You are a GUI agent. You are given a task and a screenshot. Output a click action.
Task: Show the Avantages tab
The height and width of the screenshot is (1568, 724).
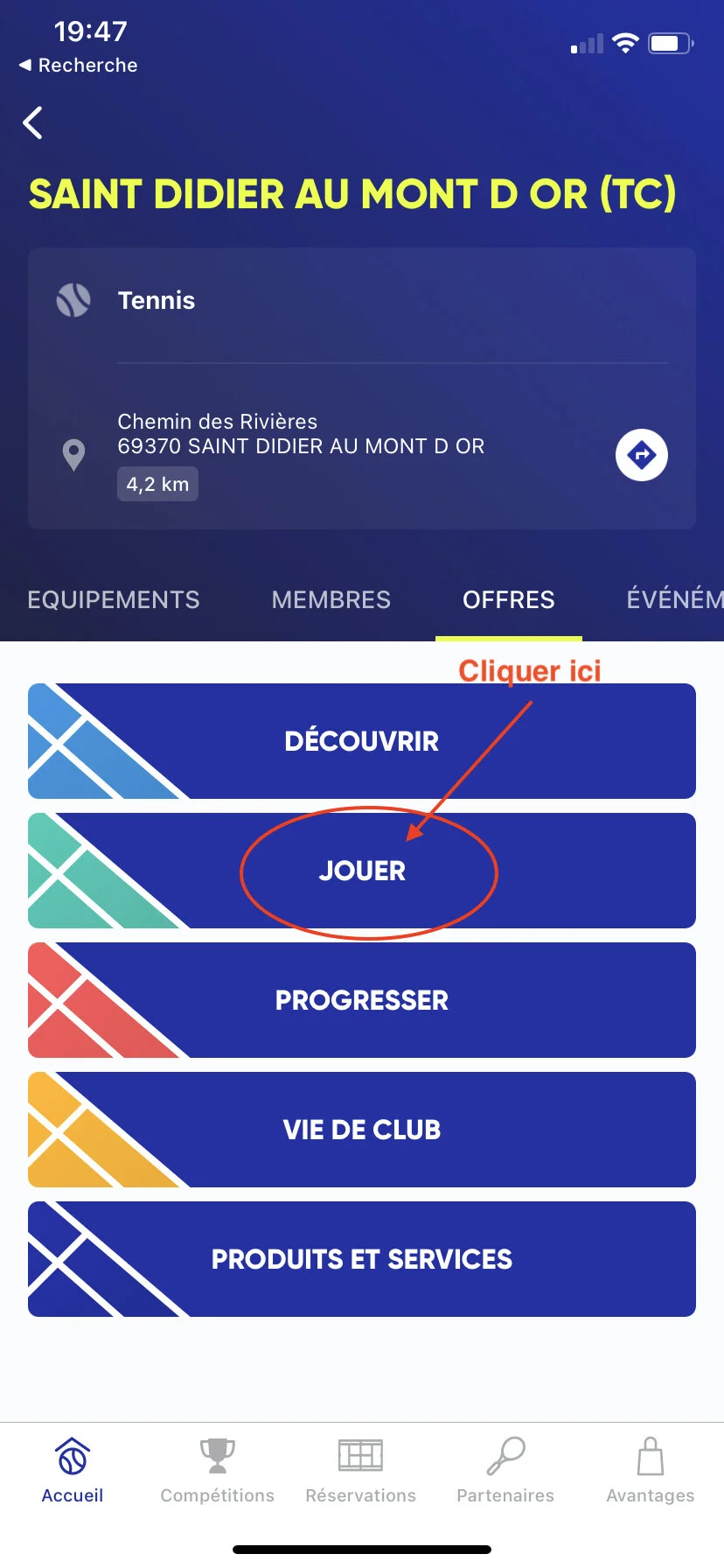pyautogui.click(x=650, y=1470)
